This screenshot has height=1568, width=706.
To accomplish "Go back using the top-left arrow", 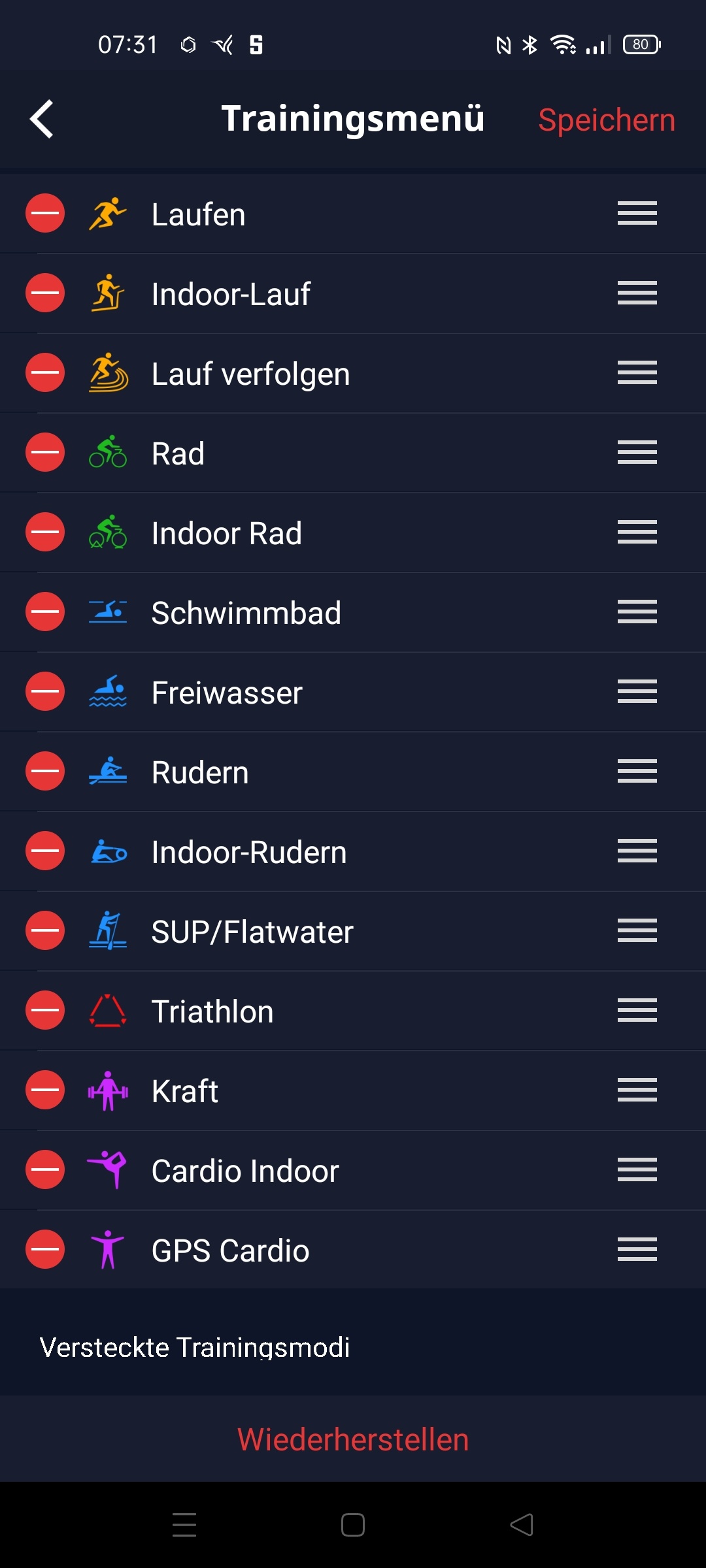I will point(42,119).
